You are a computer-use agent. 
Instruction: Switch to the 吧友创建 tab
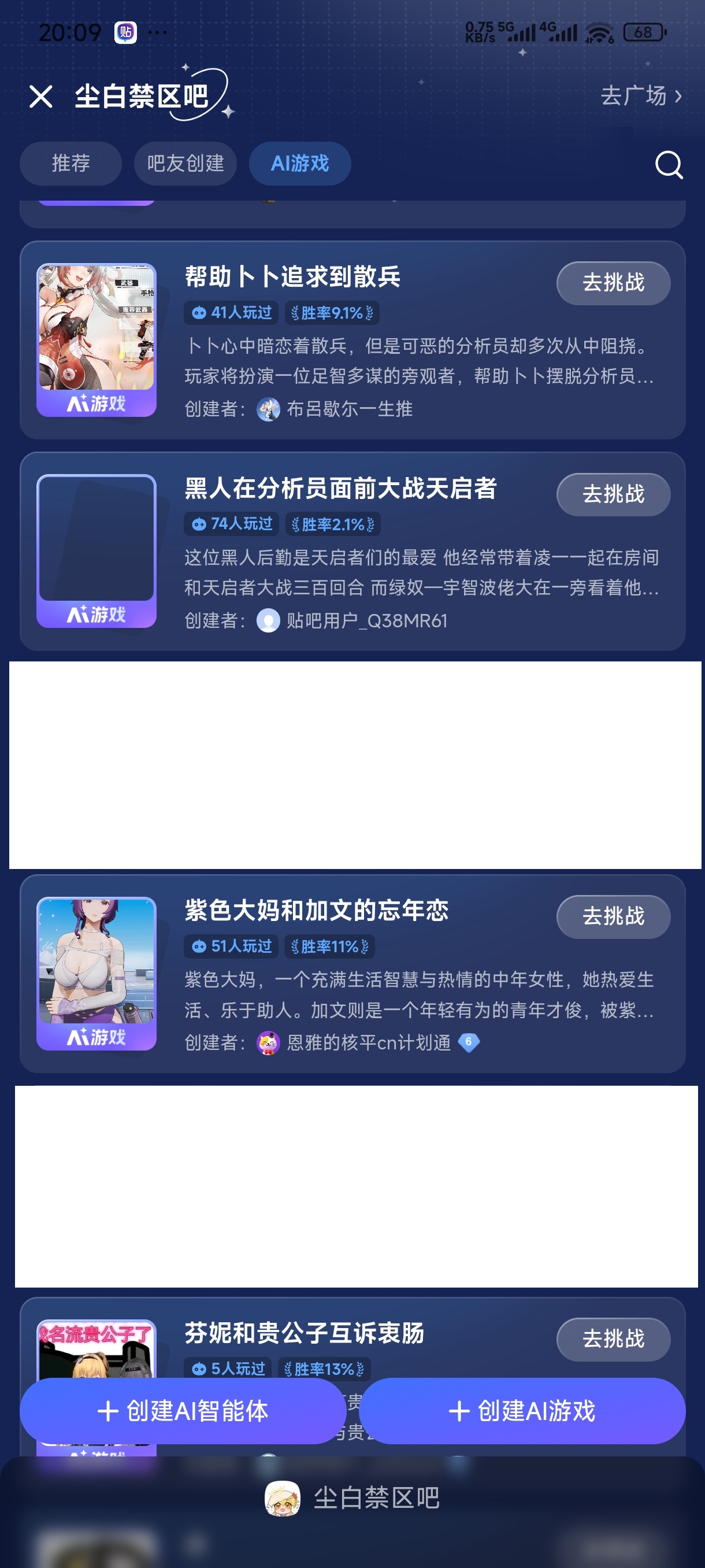[x=185, y=163]
